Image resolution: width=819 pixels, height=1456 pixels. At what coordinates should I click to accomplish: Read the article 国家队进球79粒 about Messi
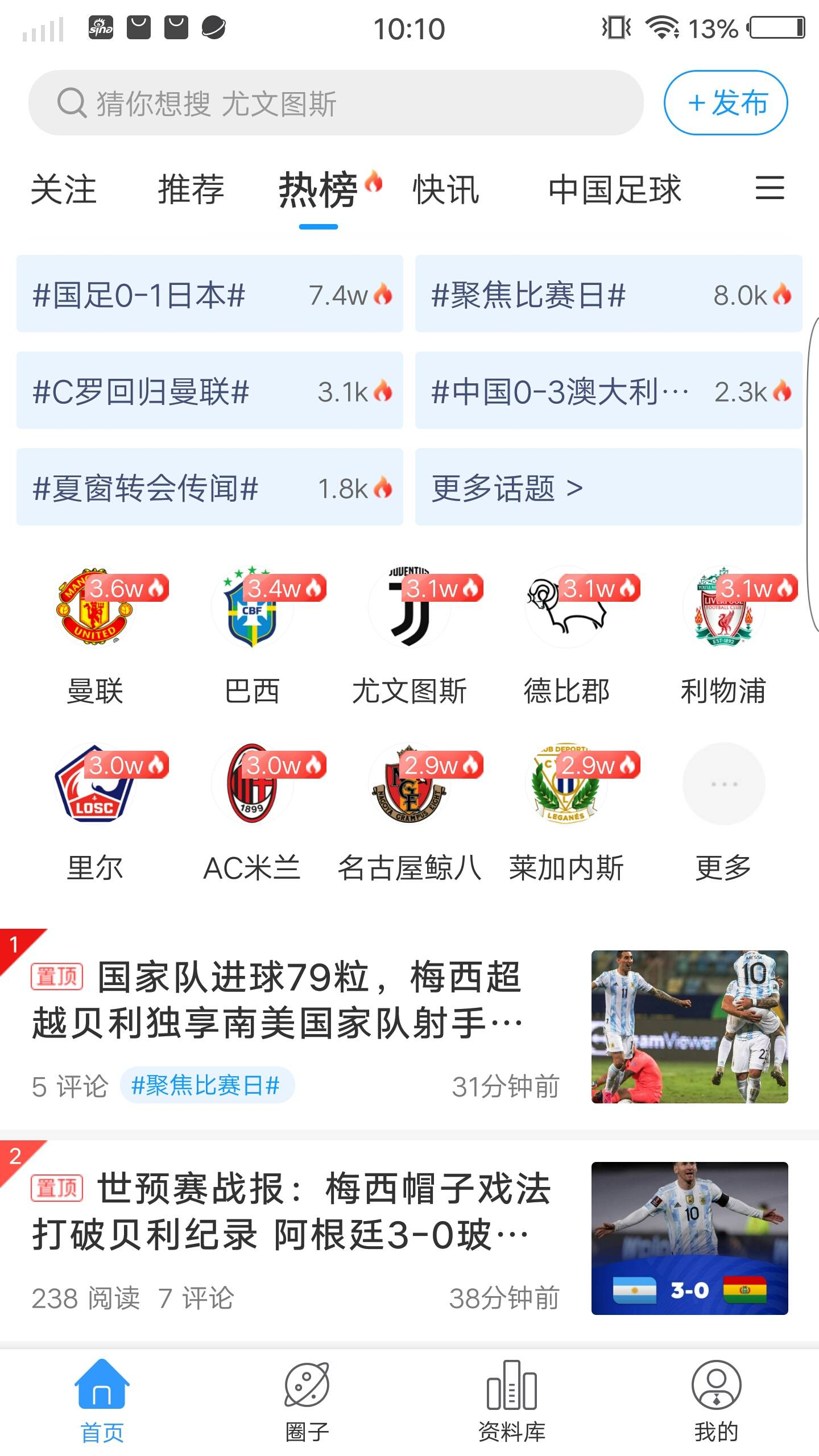click(x=296, y=1001)
